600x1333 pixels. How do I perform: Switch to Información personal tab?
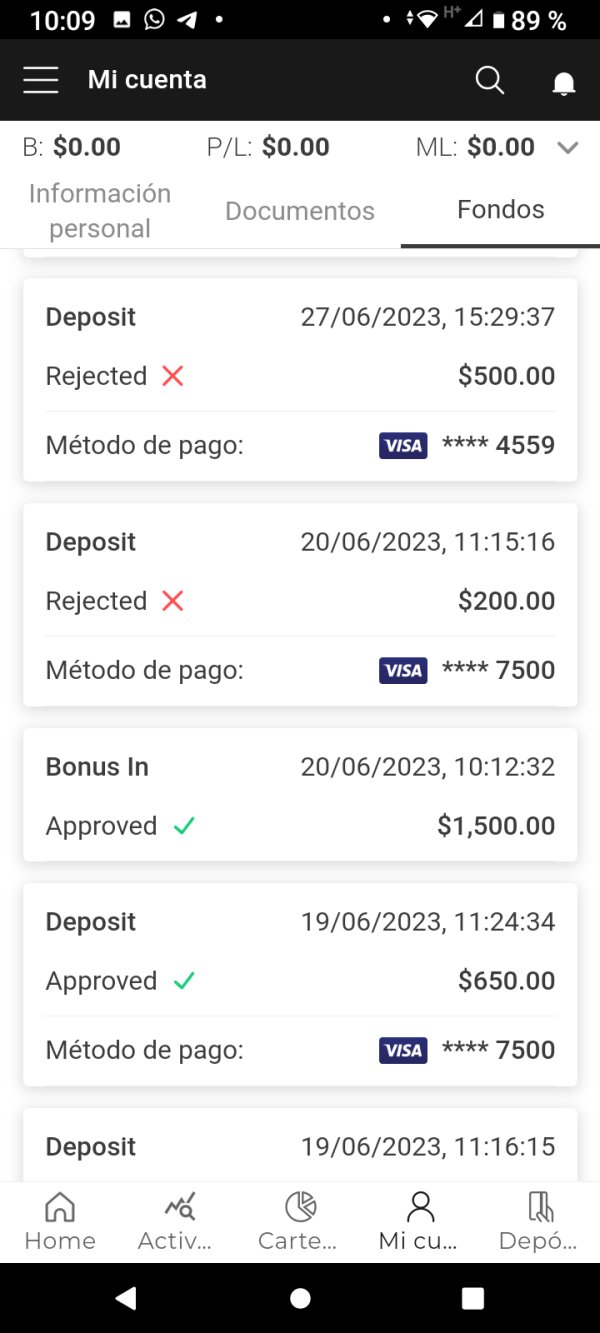coord(100,210)
